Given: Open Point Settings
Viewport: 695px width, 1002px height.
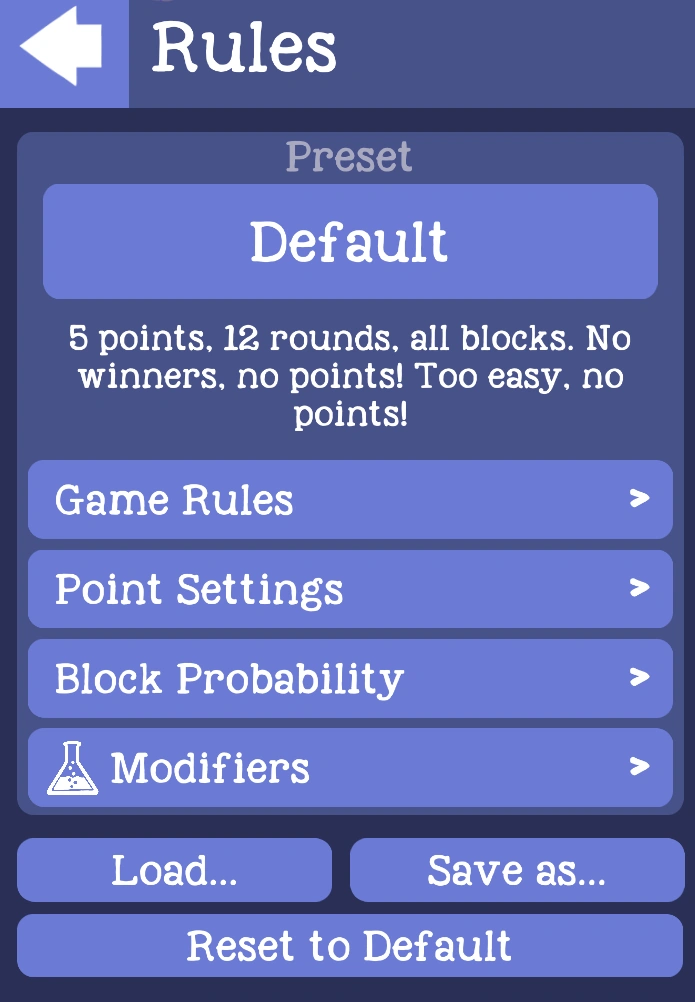Looking at the screenshot, I should 350,589.
